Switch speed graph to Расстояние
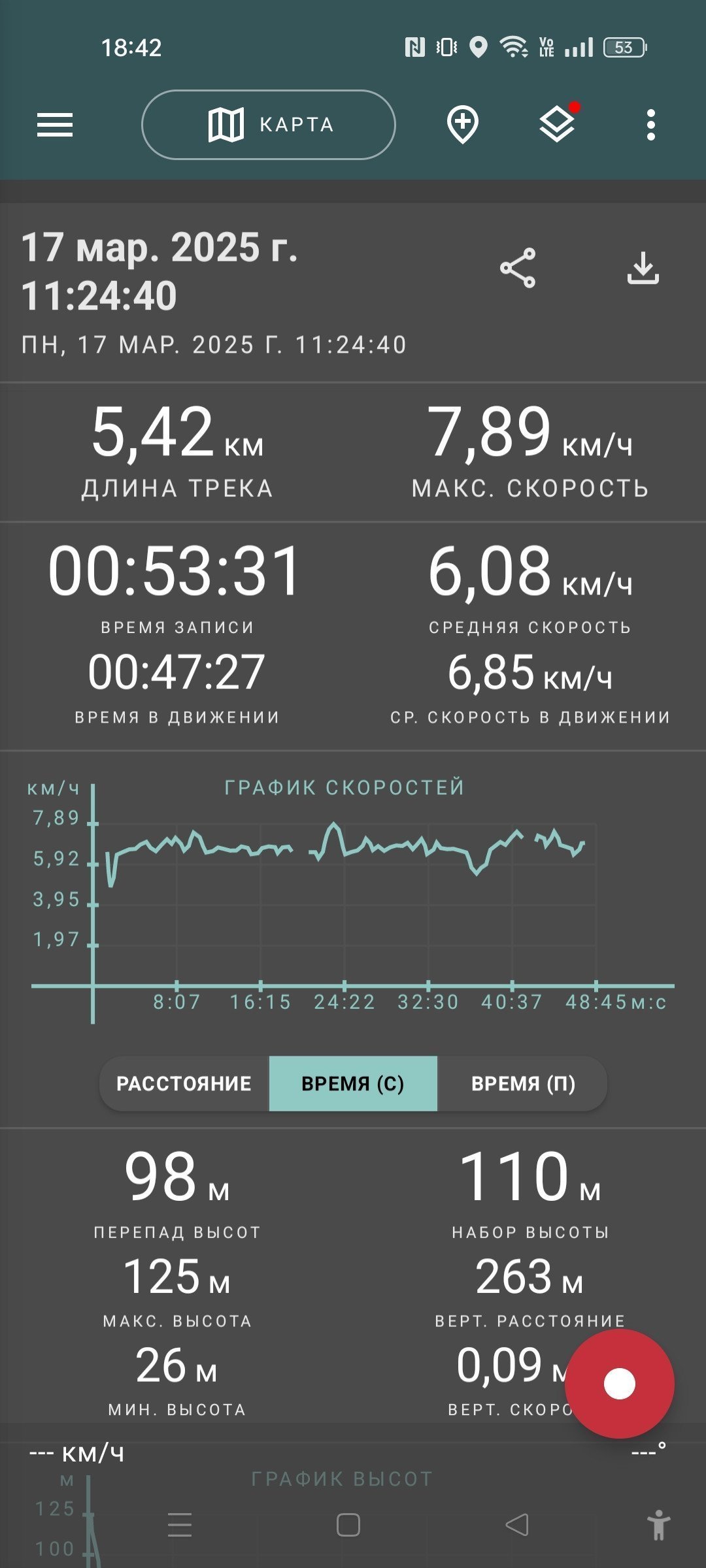The width and height of the screenshot is (706, 1568). [184, 1083]
